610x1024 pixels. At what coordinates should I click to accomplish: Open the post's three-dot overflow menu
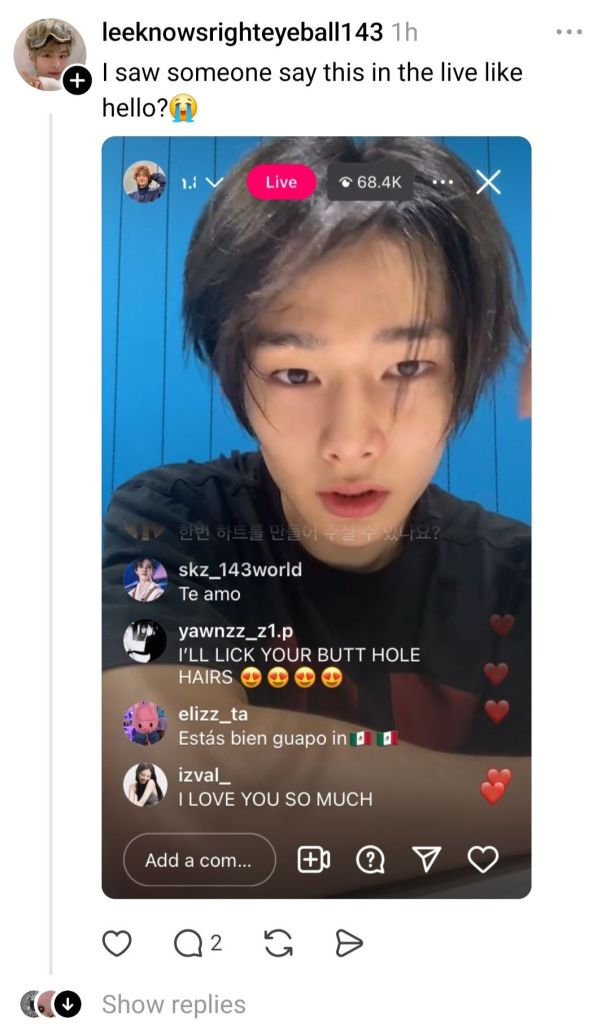click(568, 32)
